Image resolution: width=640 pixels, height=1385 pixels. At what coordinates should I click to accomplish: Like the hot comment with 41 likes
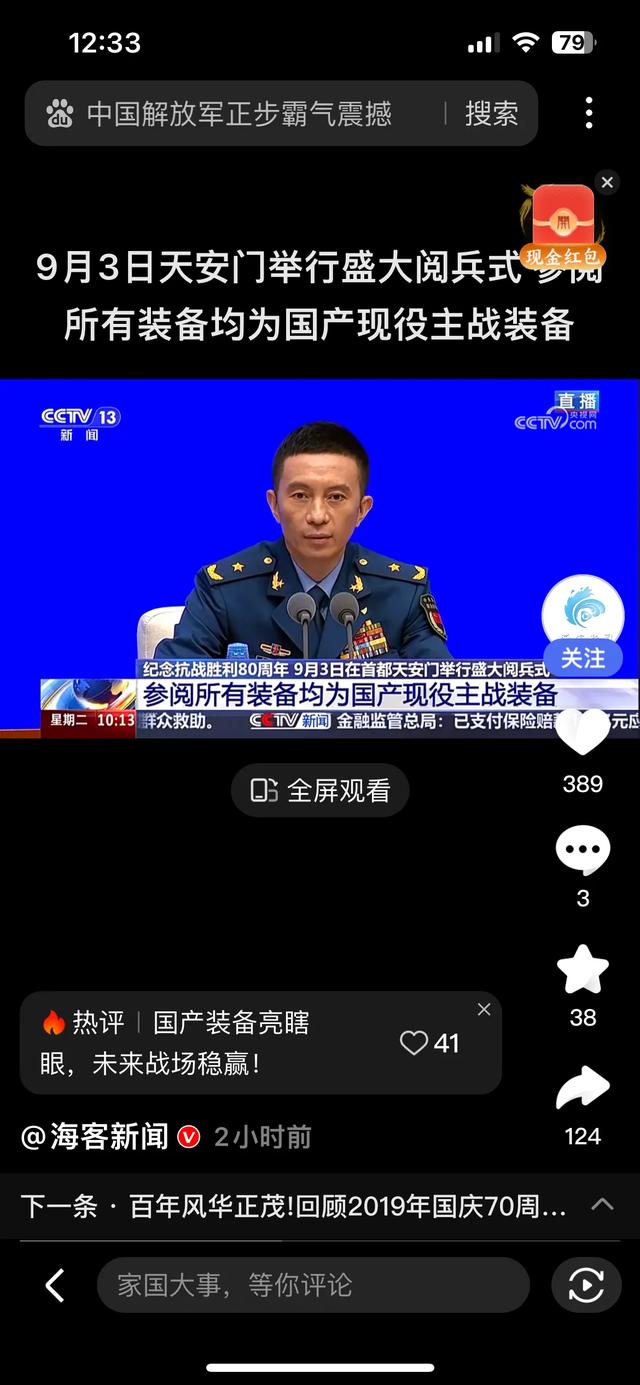429,1044
